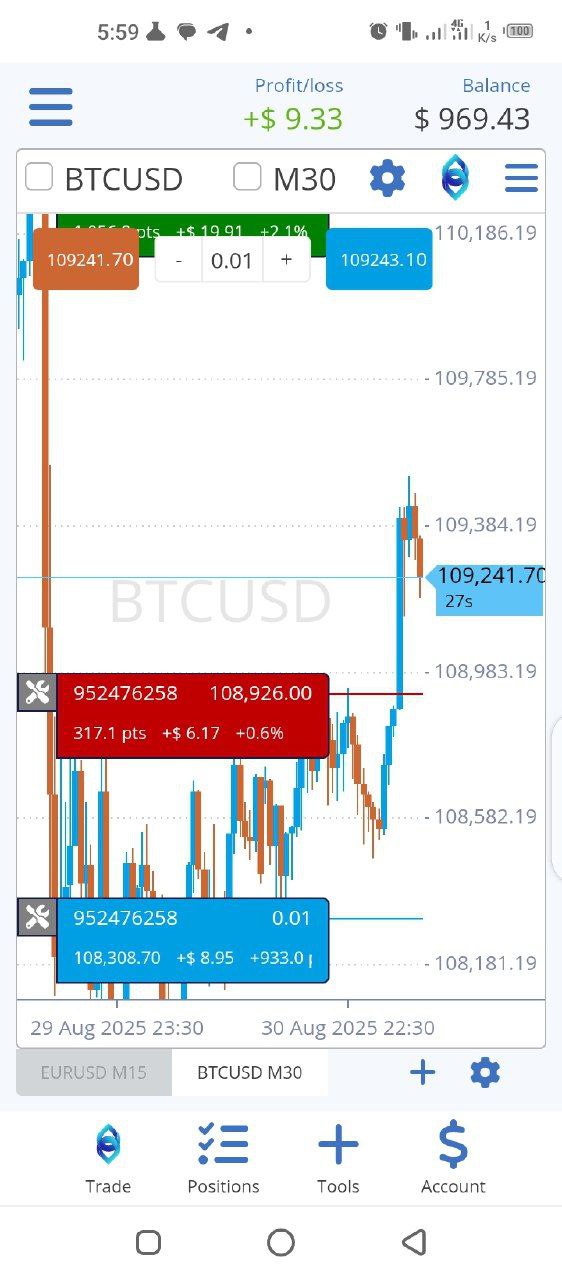Go to the Positions tab
Screen dimensions: 562x1280
point(223,1158)
